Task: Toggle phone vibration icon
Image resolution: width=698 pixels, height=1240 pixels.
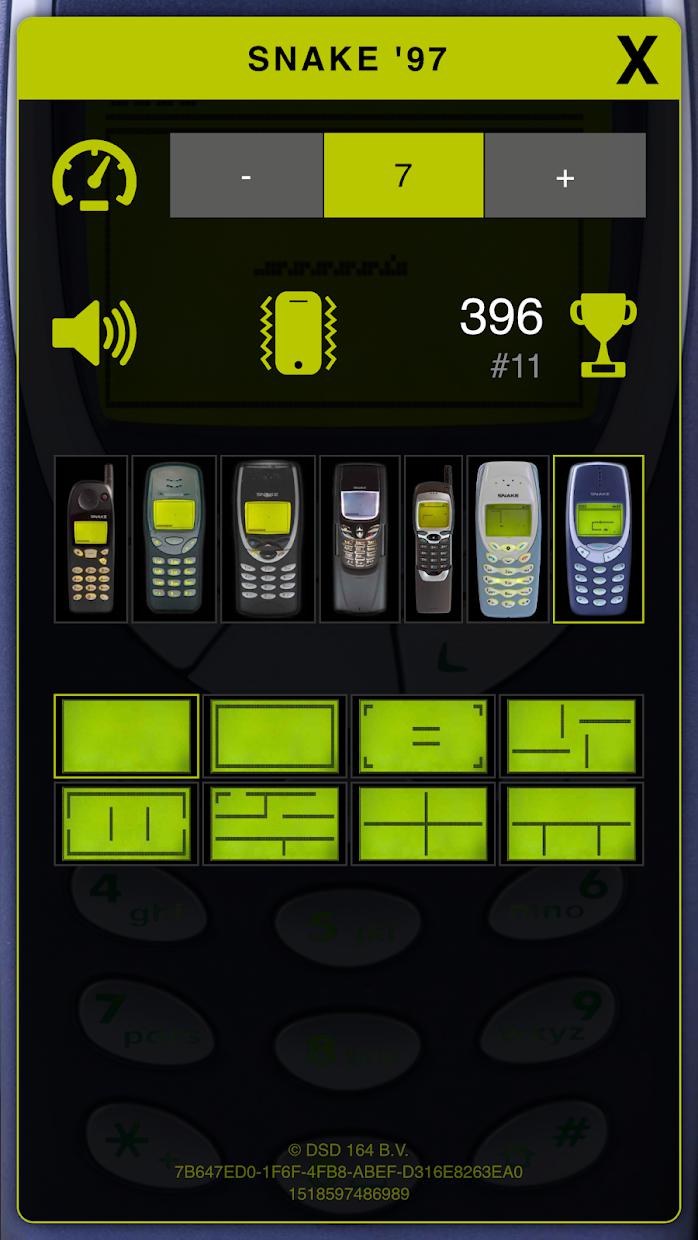Action: click(300, 333)
